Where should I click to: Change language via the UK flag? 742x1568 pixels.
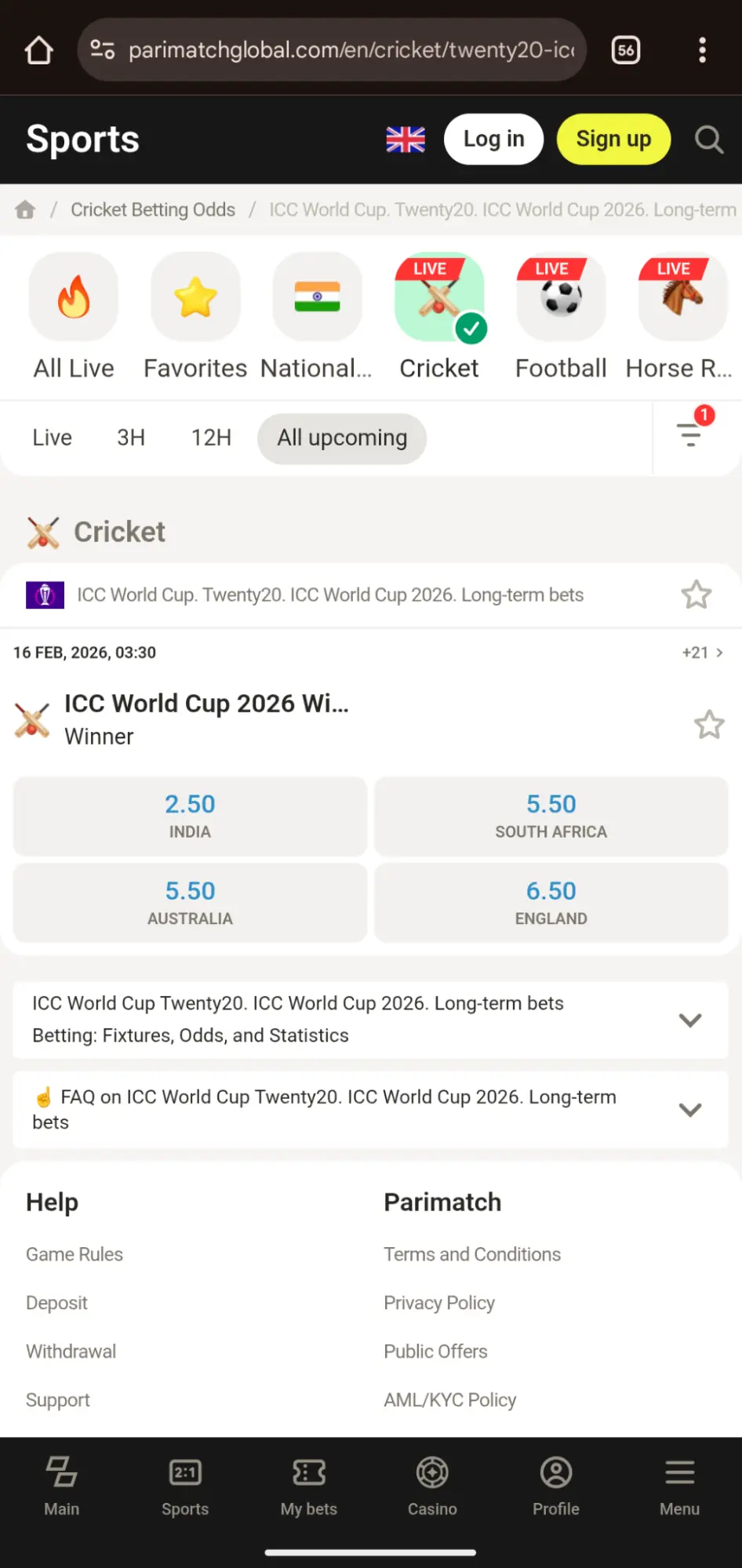[x=406, y=140]
